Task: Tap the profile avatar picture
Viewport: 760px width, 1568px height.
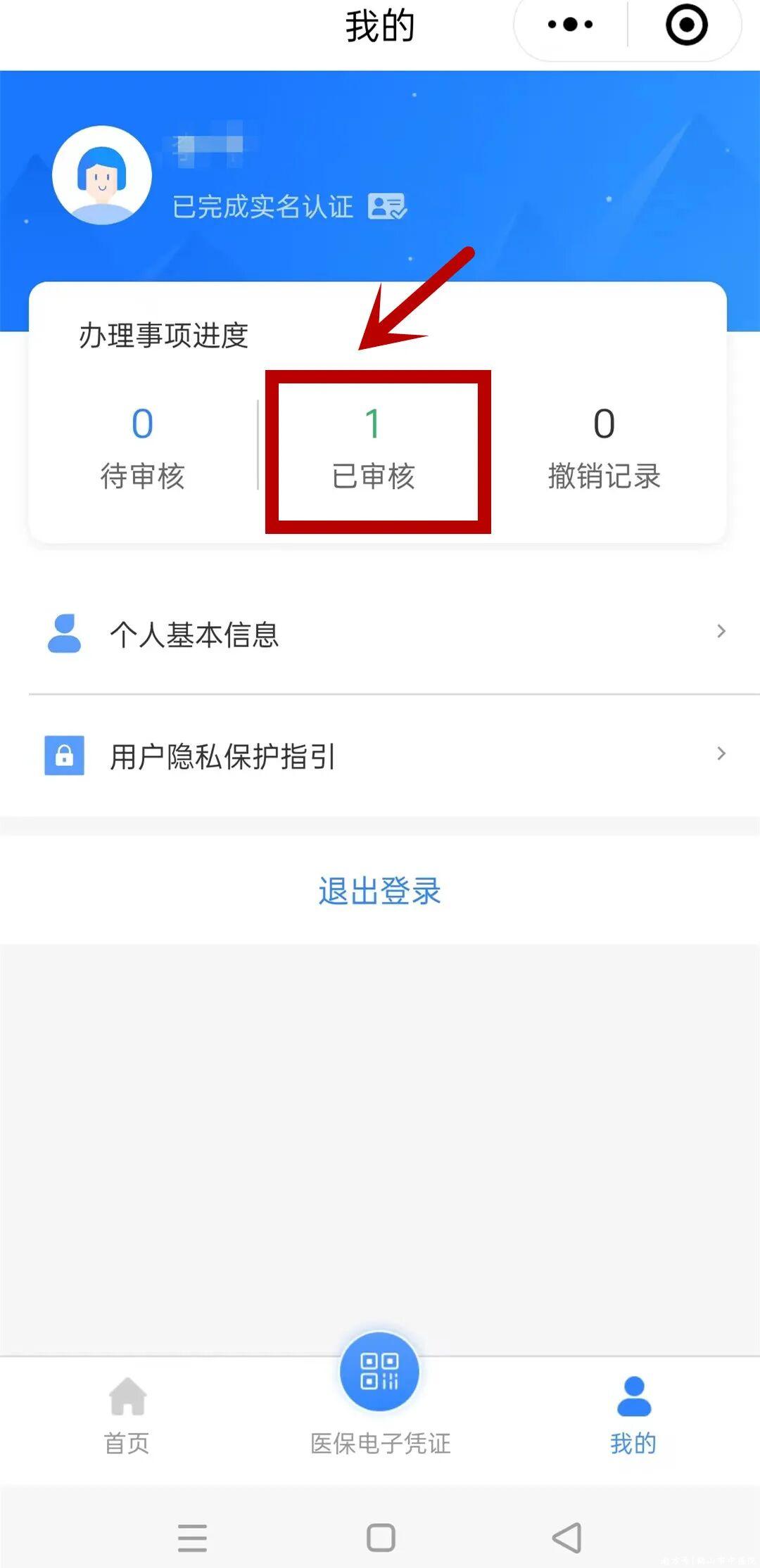Action: (x=102, y=175)
